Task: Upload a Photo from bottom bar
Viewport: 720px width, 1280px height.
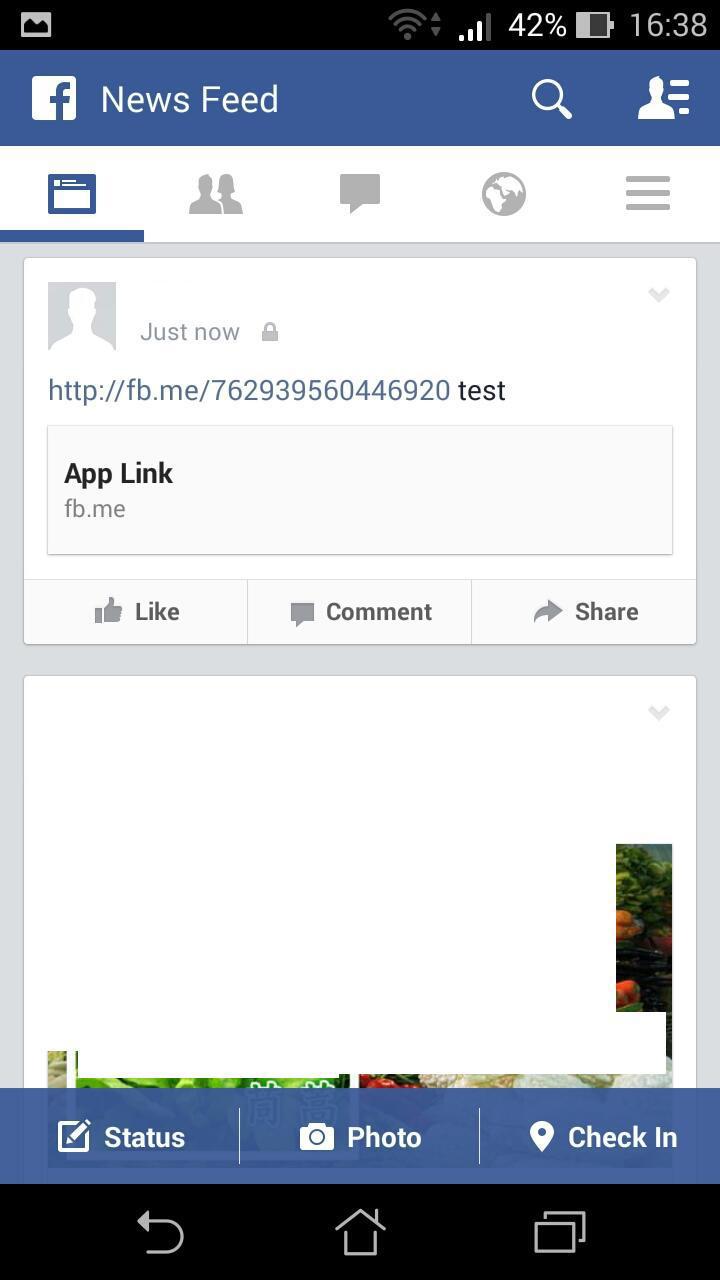Action: [360, 1137]
